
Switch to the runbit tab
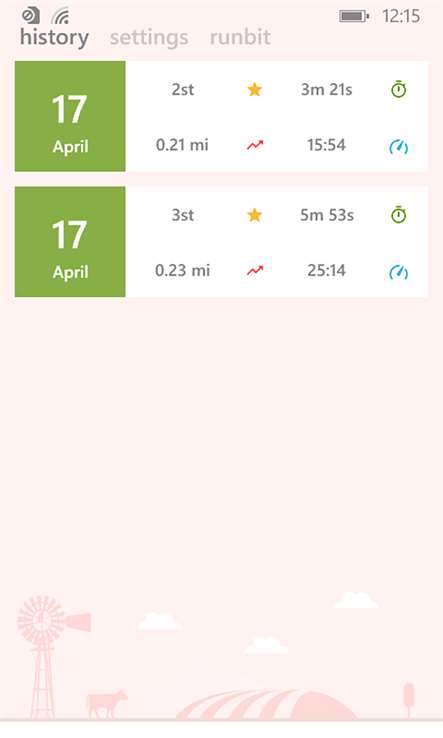(x=240, y=37)
